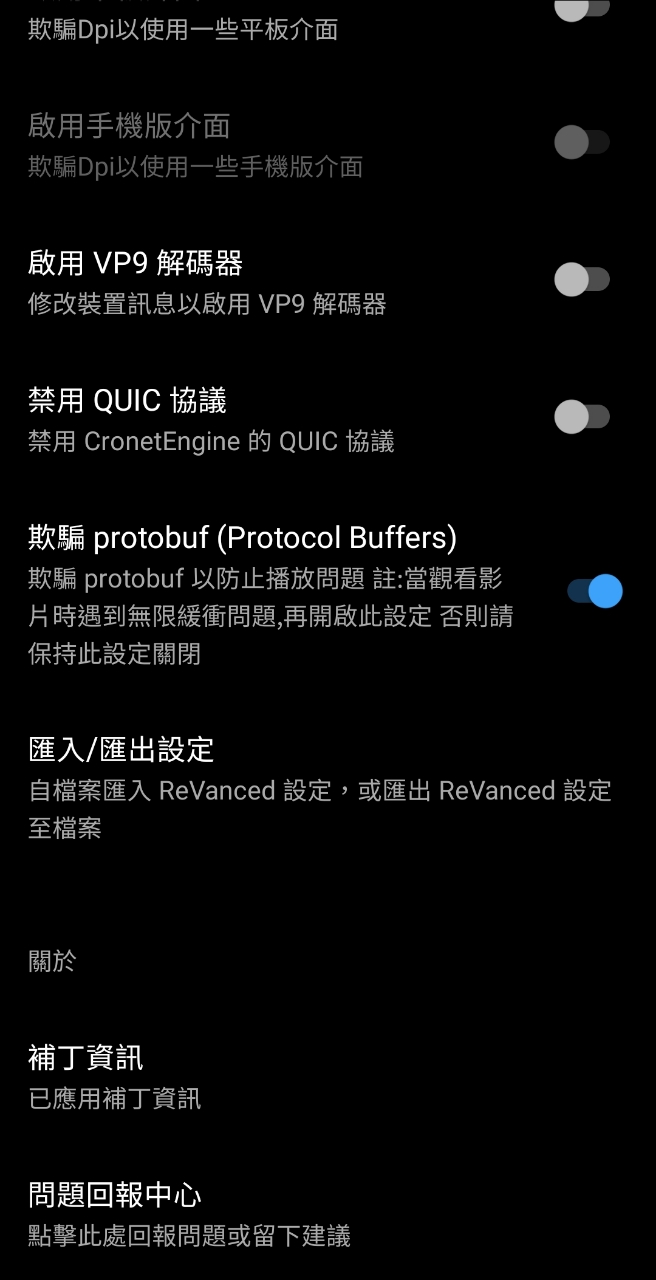Enable the VP9 解碼器 switch
Viewport: 656px width, 1280px height.
point(582,279)
